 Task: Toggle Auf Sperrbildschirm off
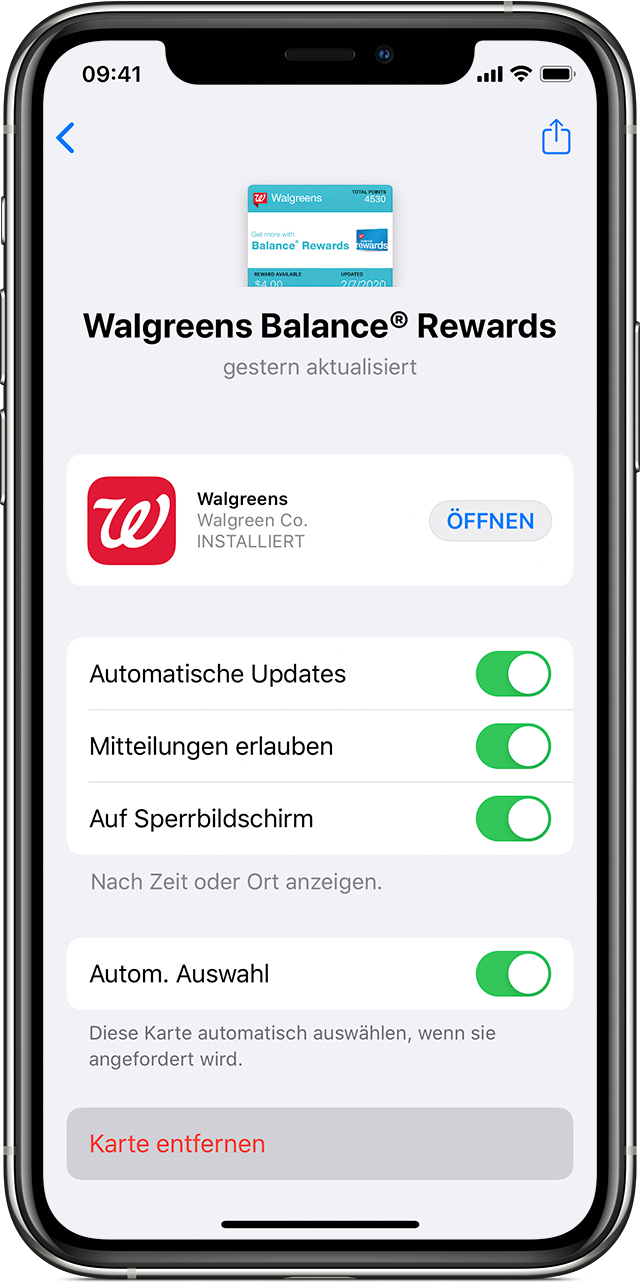(x=513, y=818)
